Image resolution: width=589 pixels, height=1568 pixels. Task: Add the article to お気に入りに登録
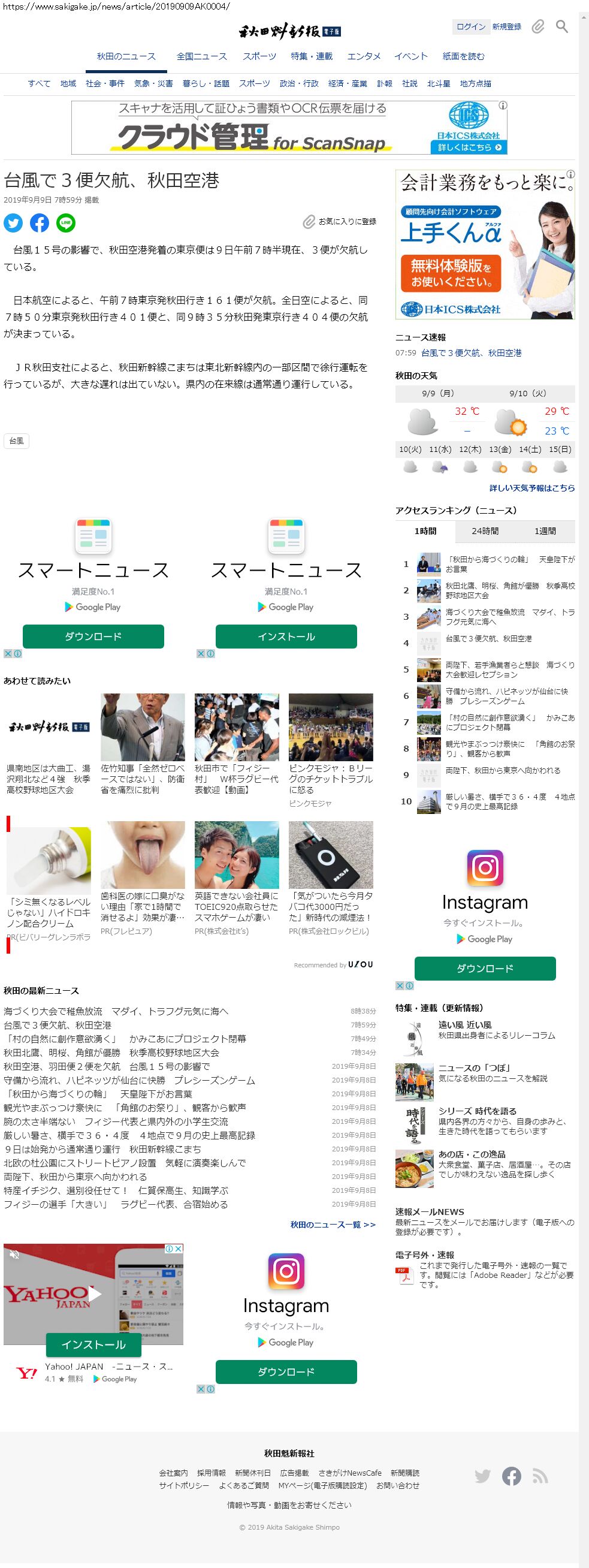point(340,222)
